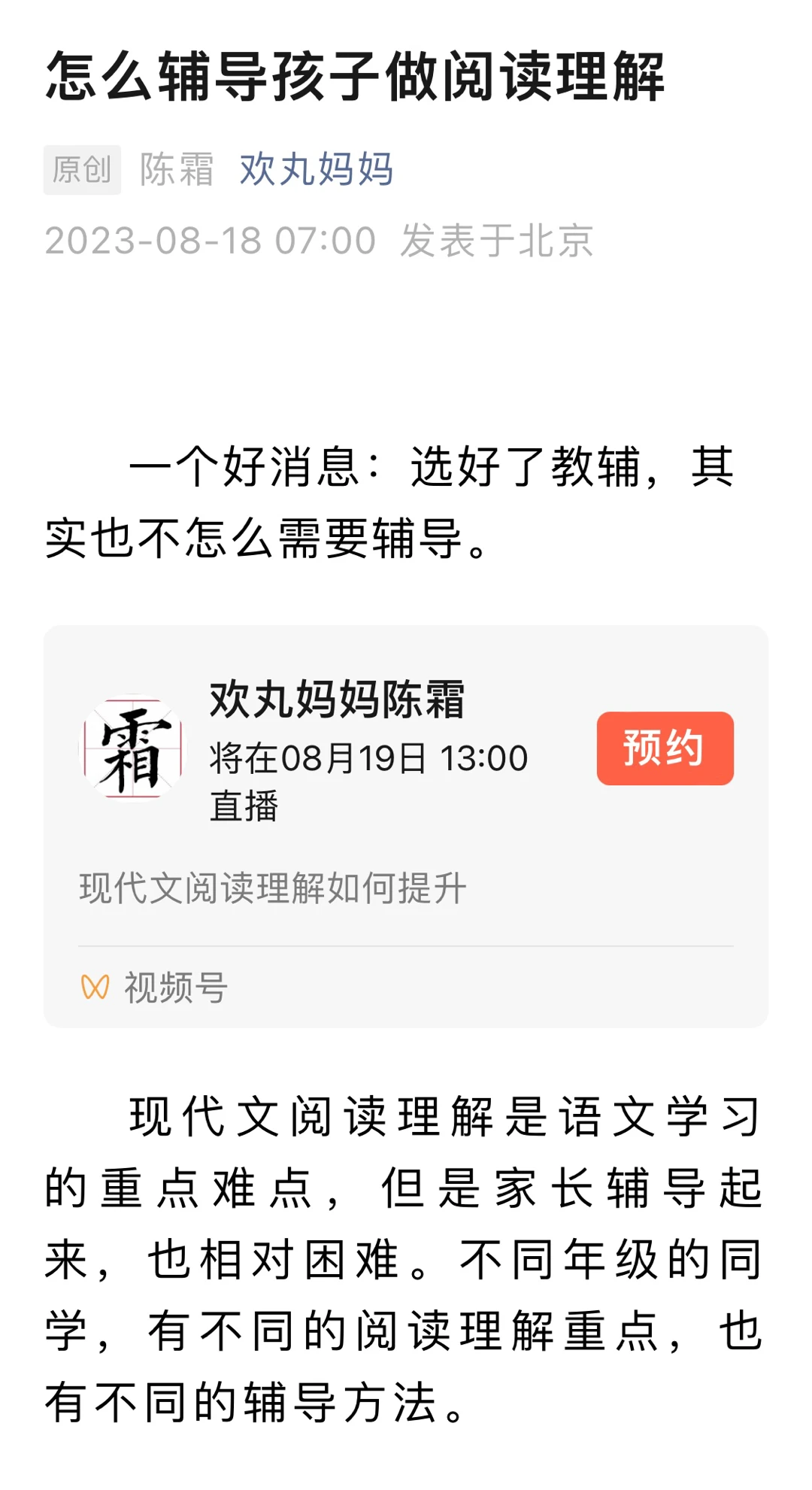Screen dimensions: 812x1490
Task: Open the 欢丸妈妈 account link
Action: coord(317,169)
